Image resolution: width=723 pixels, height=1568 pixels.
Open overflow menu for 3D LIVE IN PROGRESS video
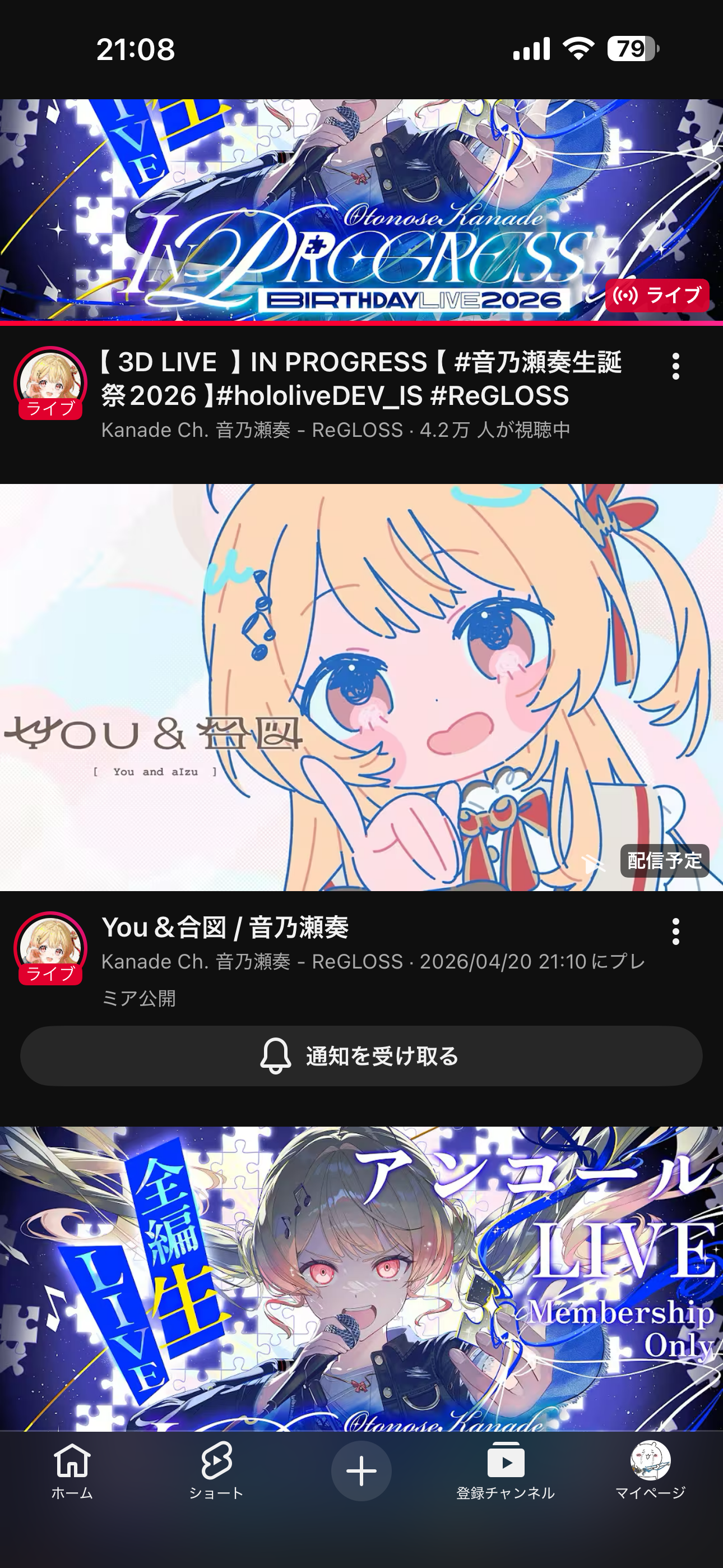675,366
